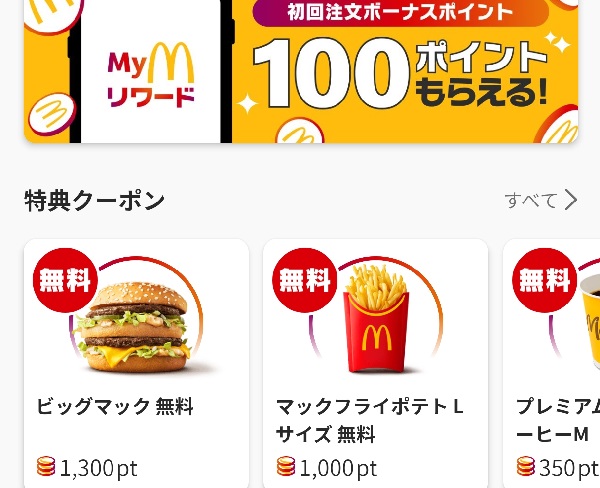The height and width of the screenshot is (488, 600).
Task: View all 特典クーポン via すべて
Action: pos(541,200)
